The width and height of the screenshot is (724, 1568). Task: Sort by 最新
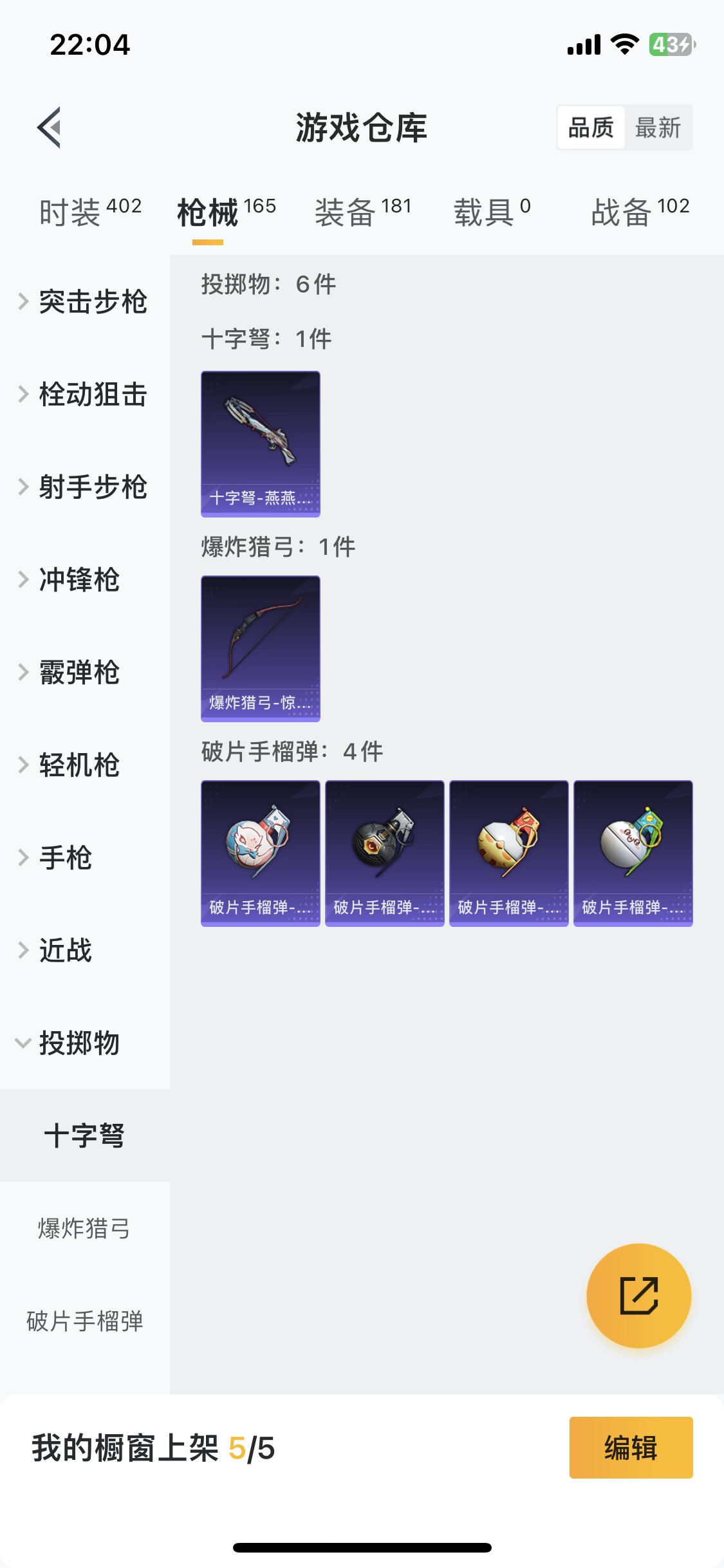pos(657,127)
